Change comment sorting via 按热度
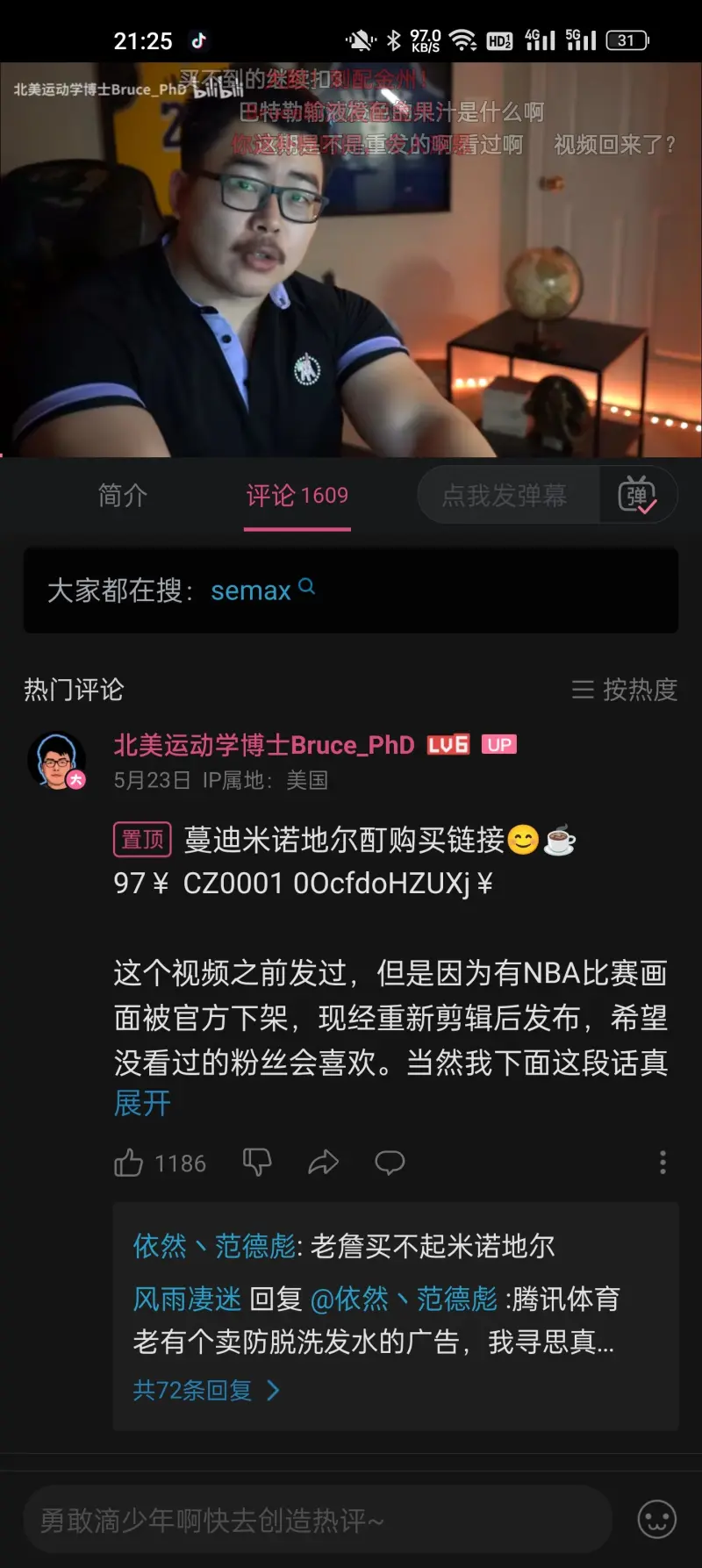Viewport: 702px width, 1568px height. [x=625, y=690]
